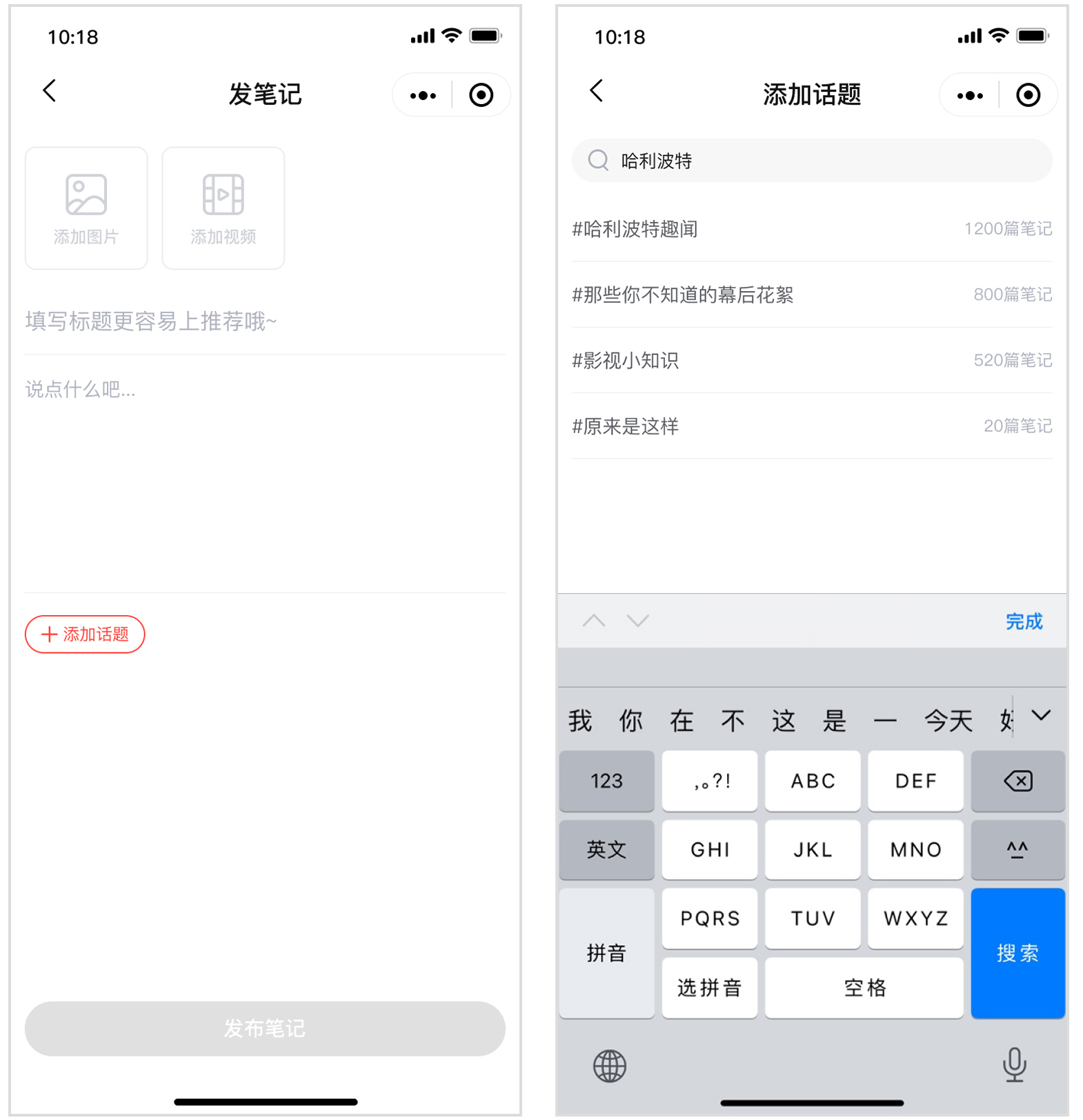Tap the search field containing 哈利波特

[811, 161]
